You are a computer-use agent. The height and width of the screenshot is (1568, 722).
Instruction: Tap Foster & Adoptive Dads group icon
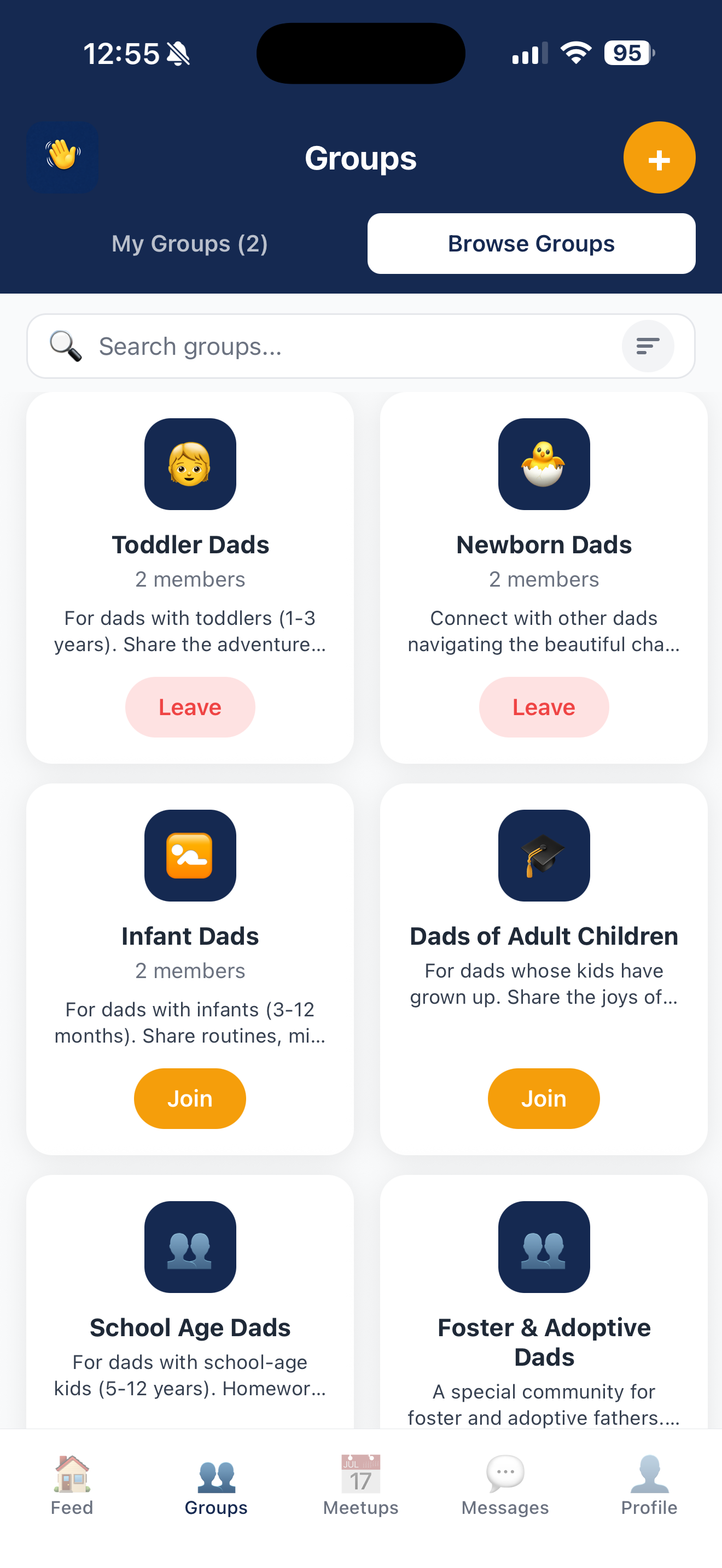pos(544,1247)
